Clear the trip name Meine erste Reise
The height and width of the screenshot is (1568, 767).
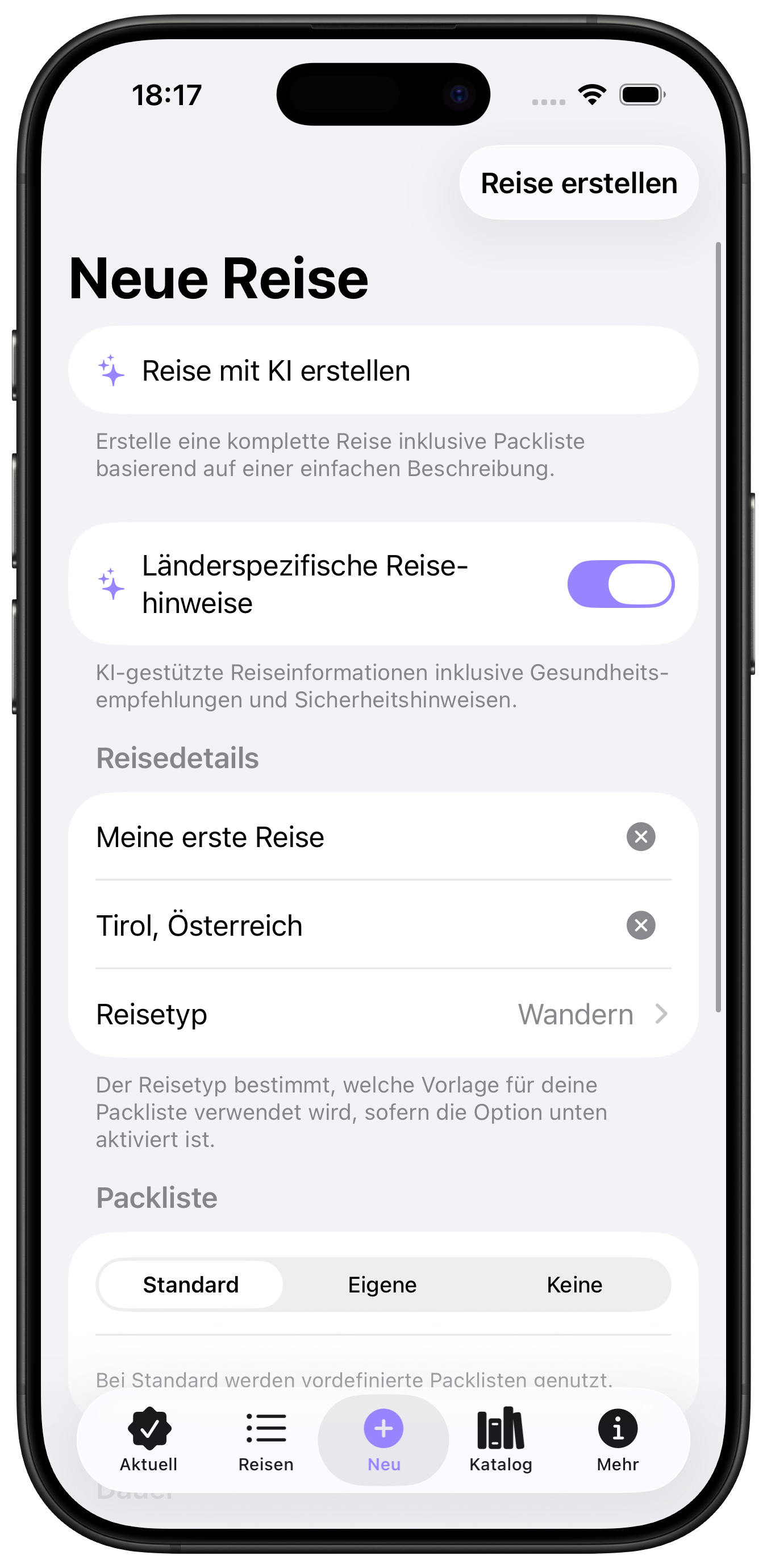point(640,837)
